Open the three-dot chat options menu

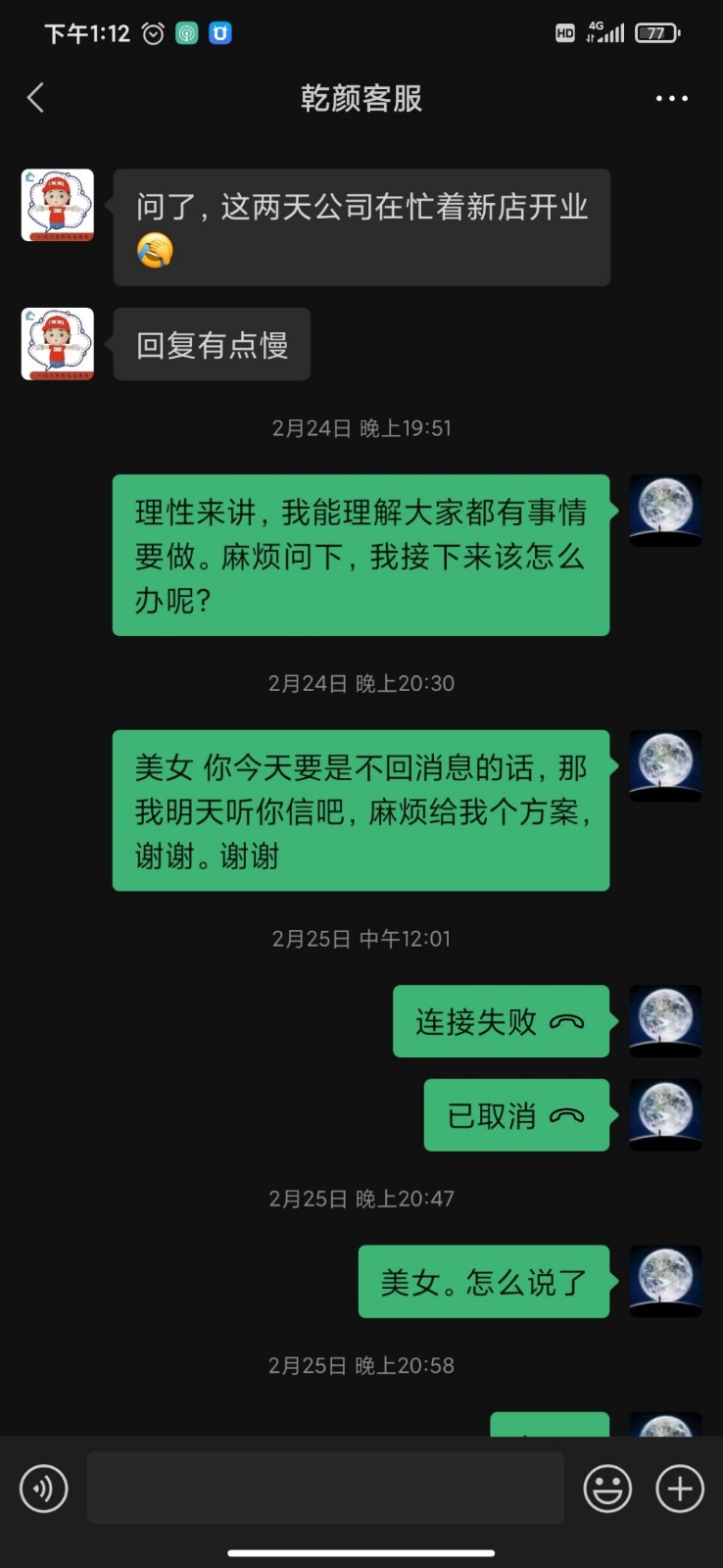(671, 98)
